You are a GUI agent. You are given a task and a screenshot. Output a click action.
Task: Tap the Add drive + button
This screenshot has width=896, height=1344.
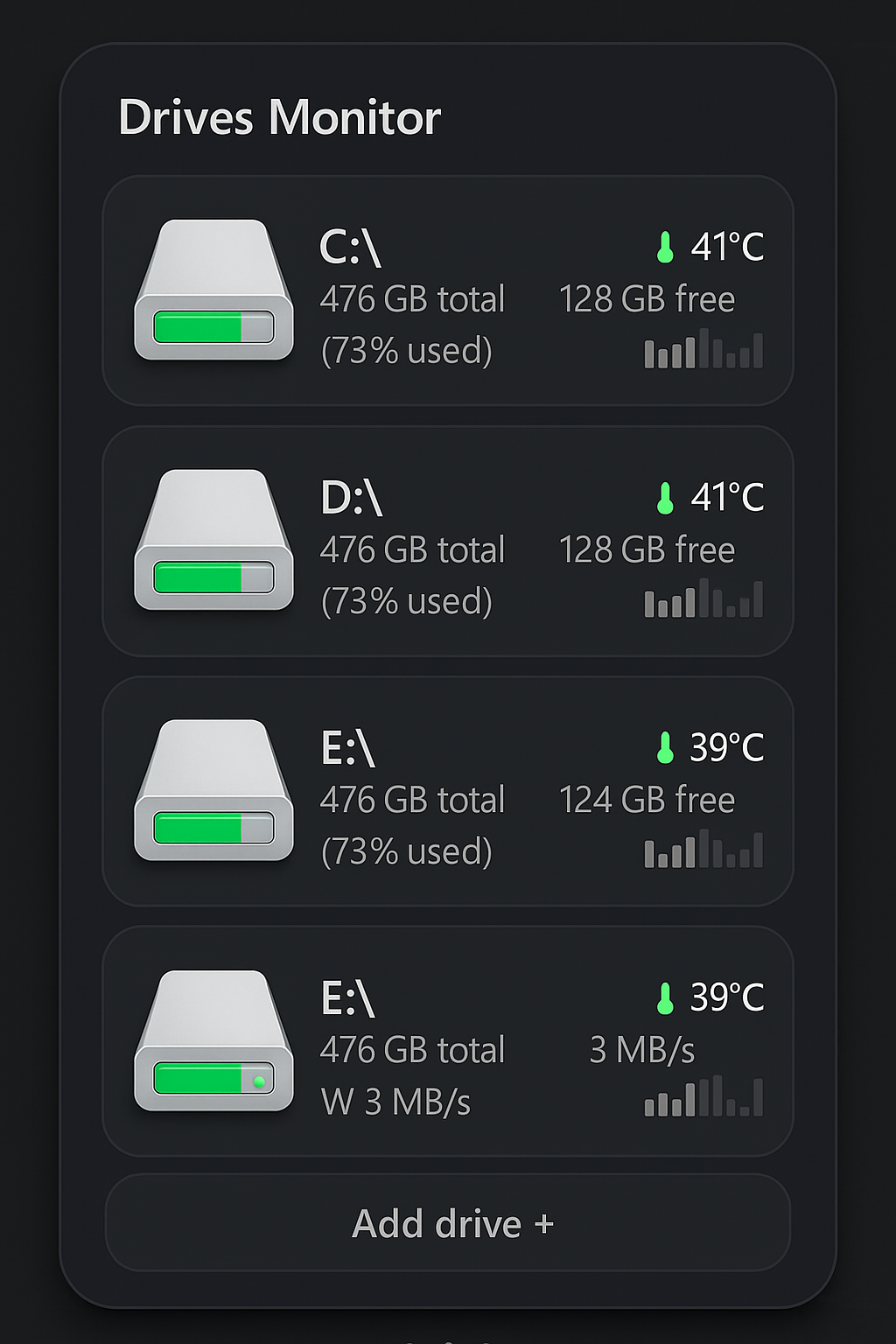click(x=448, y=1222)
